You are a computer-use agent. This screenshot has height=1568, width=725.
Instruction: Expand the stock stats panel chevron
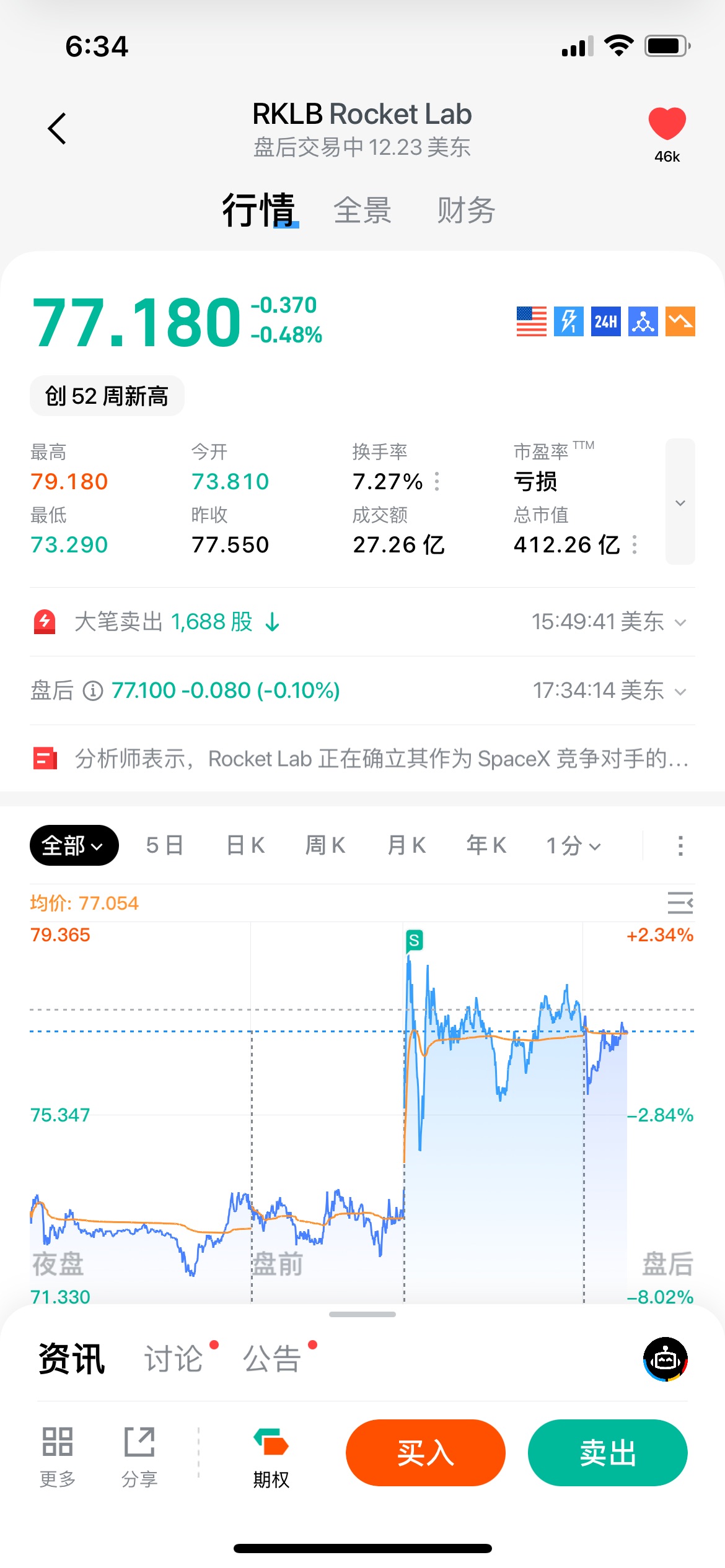click(680, 502)
